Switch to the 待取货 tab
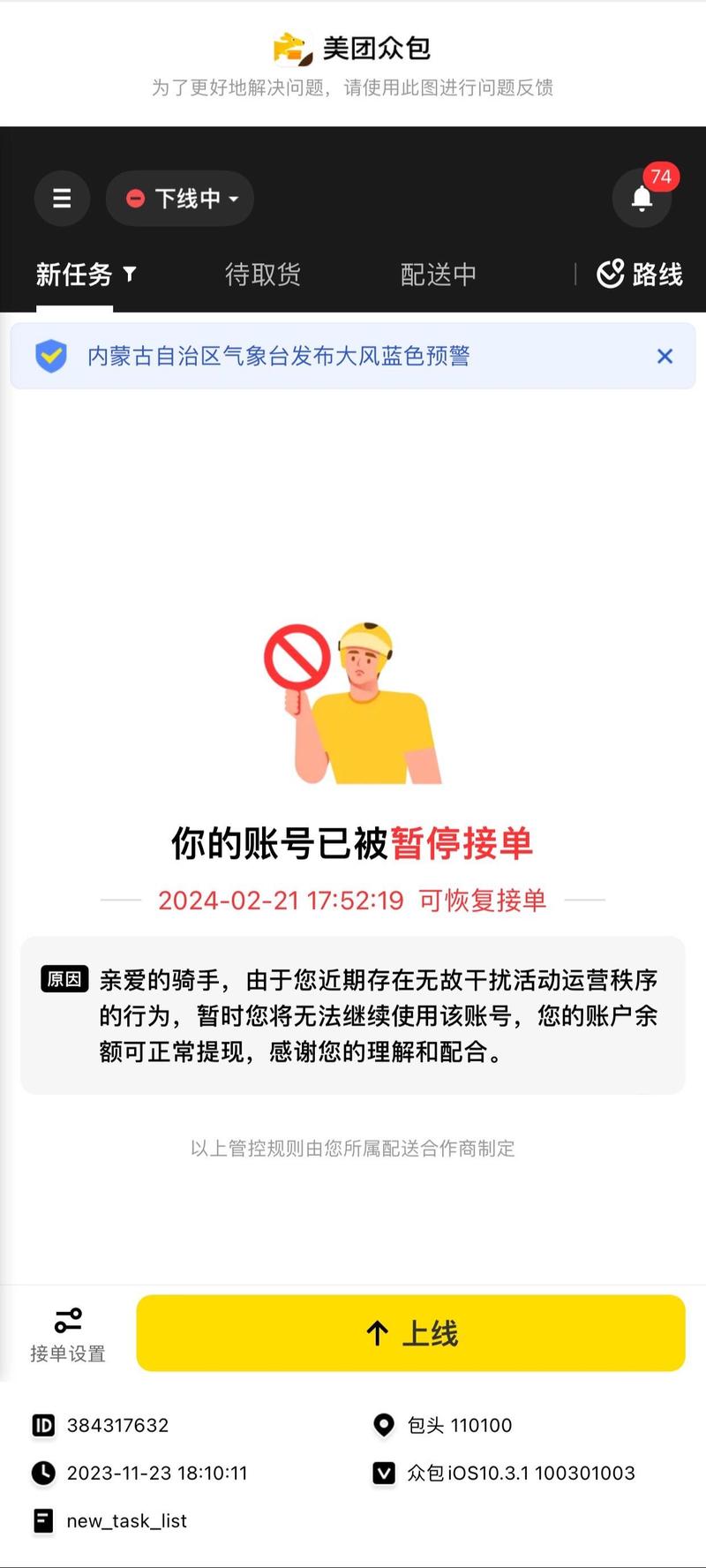The image size is (706, 1568). click(263, 275)
